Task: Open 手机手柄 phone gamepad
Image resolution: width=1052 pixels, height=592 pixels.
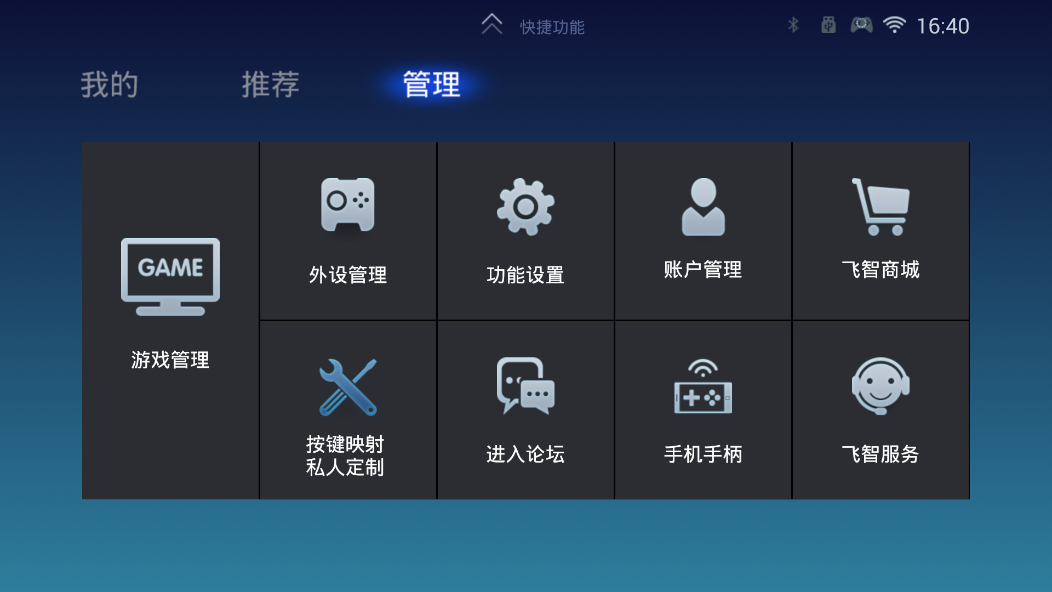Action: 703,411
